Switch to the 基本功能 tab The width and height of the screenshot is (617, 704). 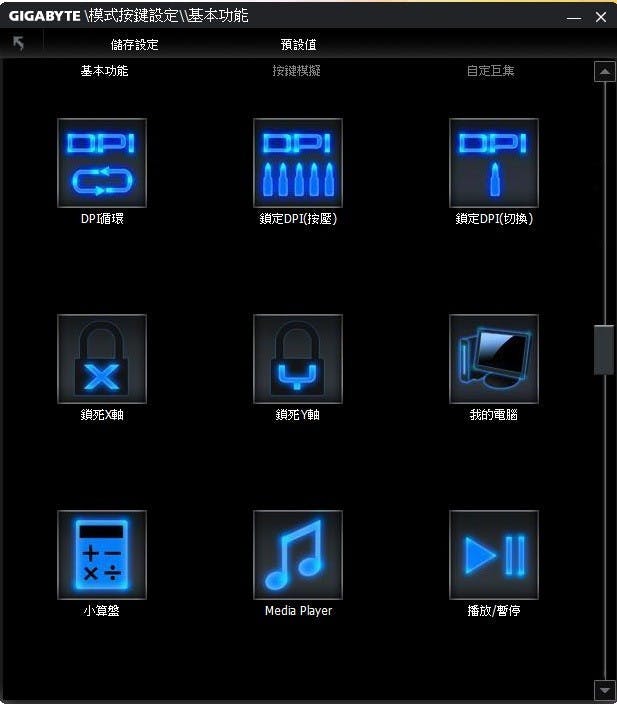(104, 71)
